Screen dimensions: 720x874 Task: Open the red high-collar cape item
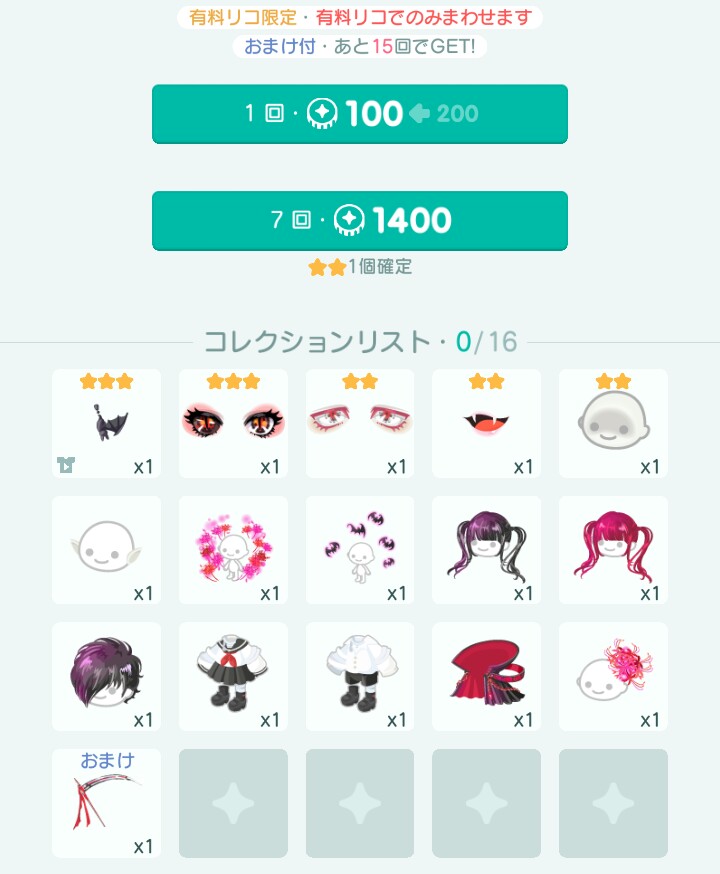click(487, 677)
